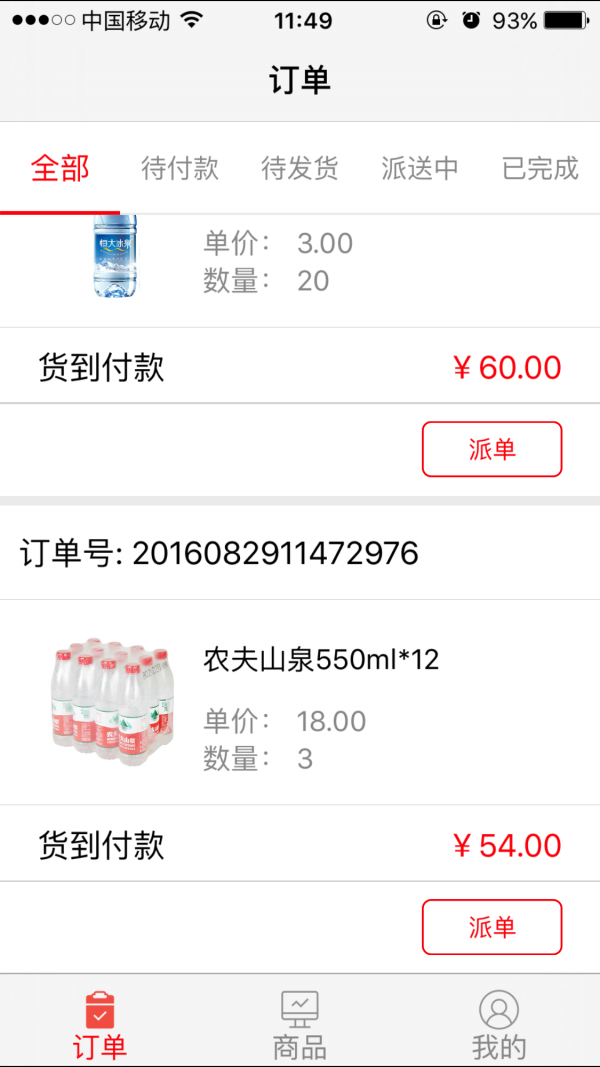Go to the 订单 bottom tab
Screen dimensions: 600x1067
[100, 1024]
